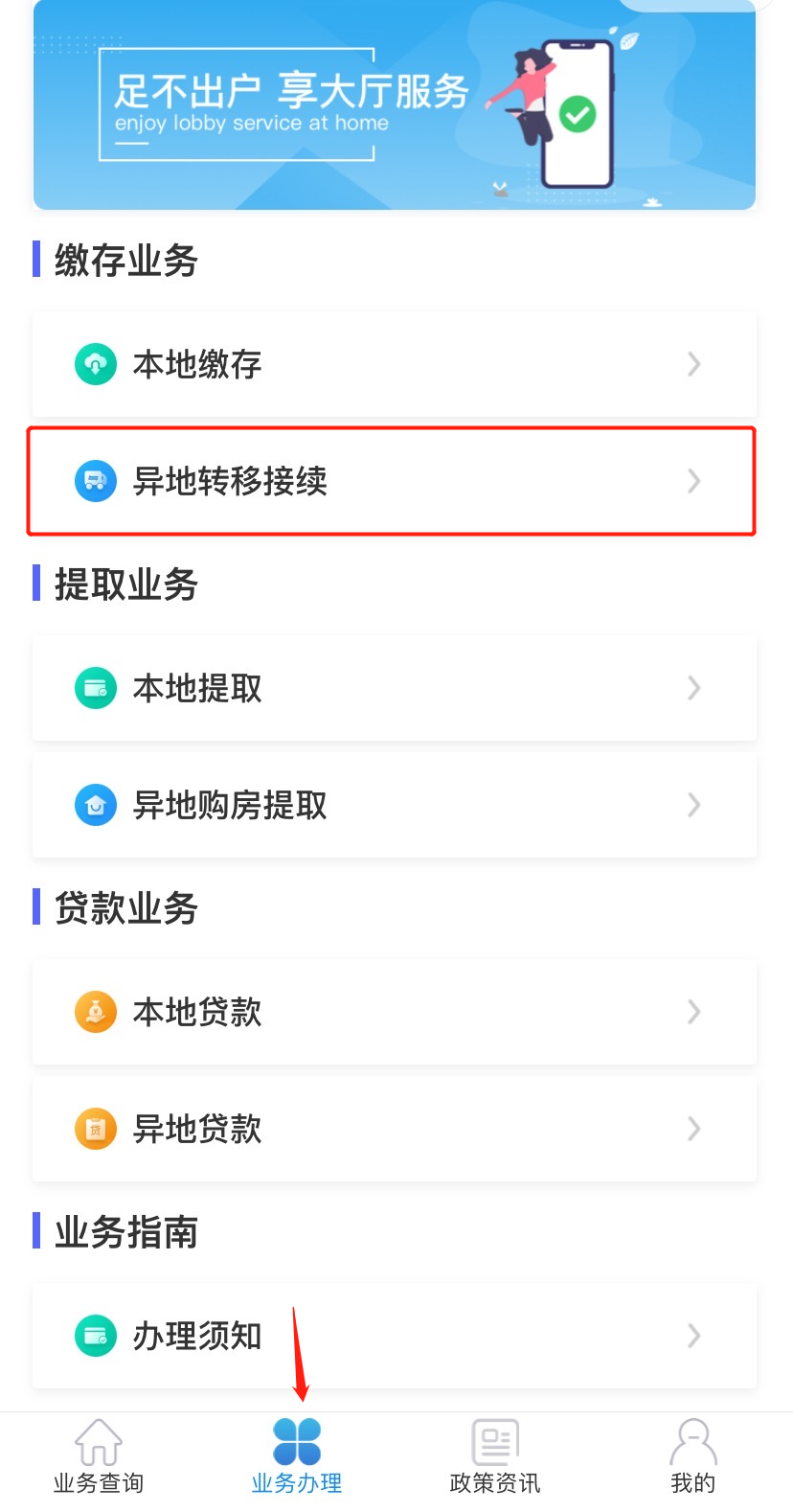Tap the 本地贷款 row
793x1512 pixels.
coord(394,1012)
